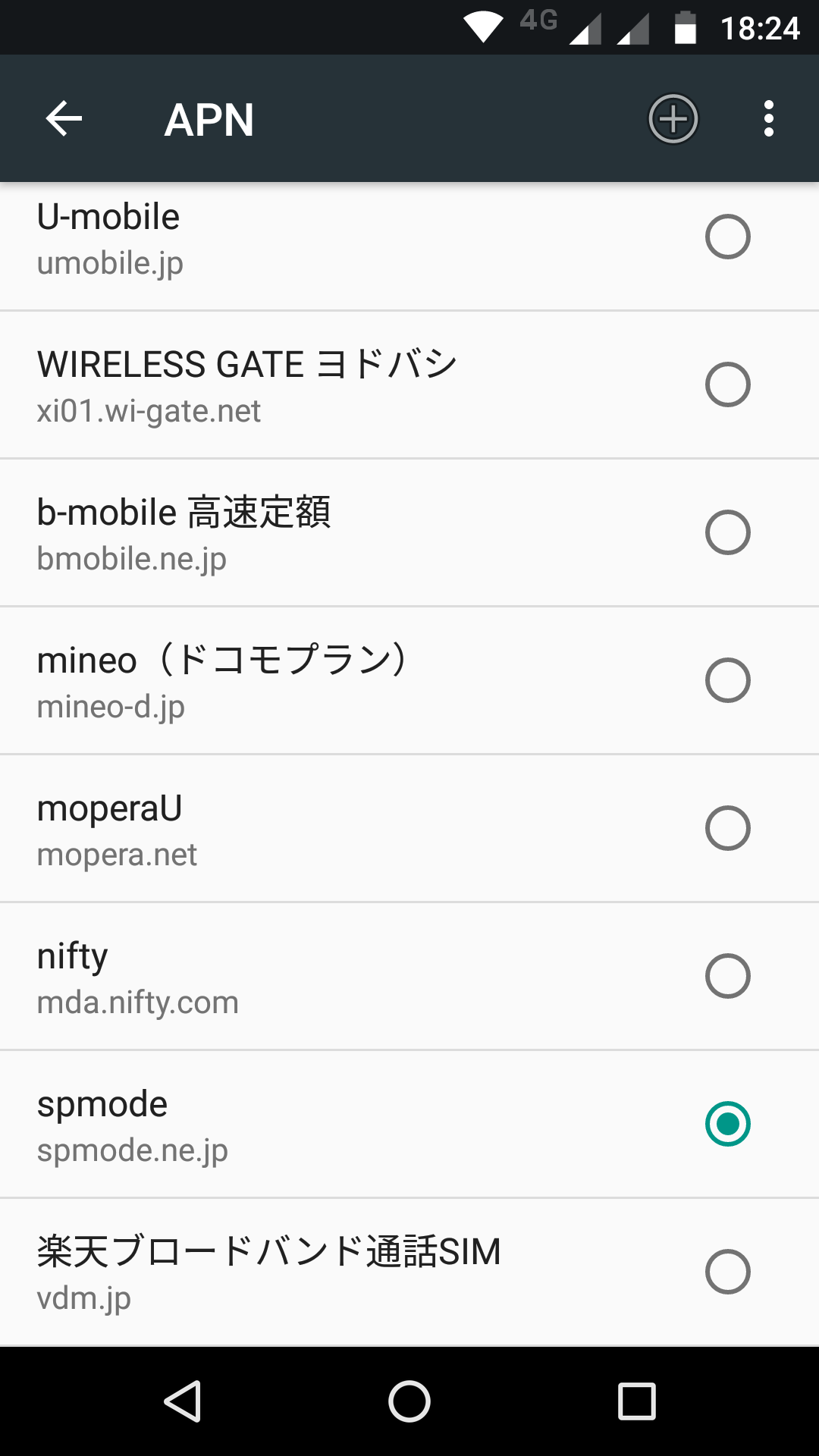Select bmobile.ne.jp as the active APN
Screen dimensions: 819x1456
click(x=727, y=532)
